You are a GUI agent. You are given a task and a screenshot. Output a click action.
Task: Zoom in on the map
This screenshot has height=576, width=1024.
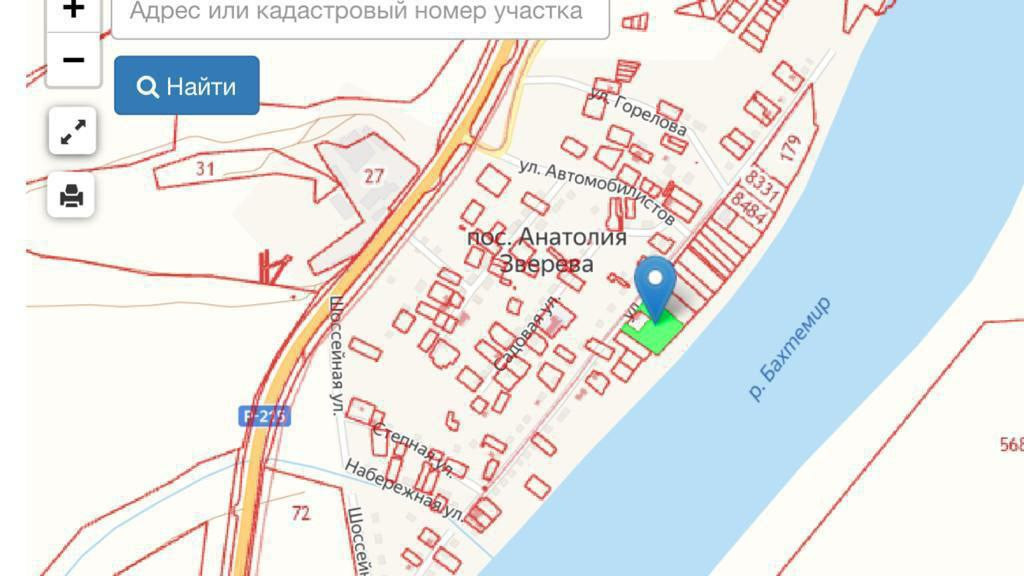(x=73, y=12)
